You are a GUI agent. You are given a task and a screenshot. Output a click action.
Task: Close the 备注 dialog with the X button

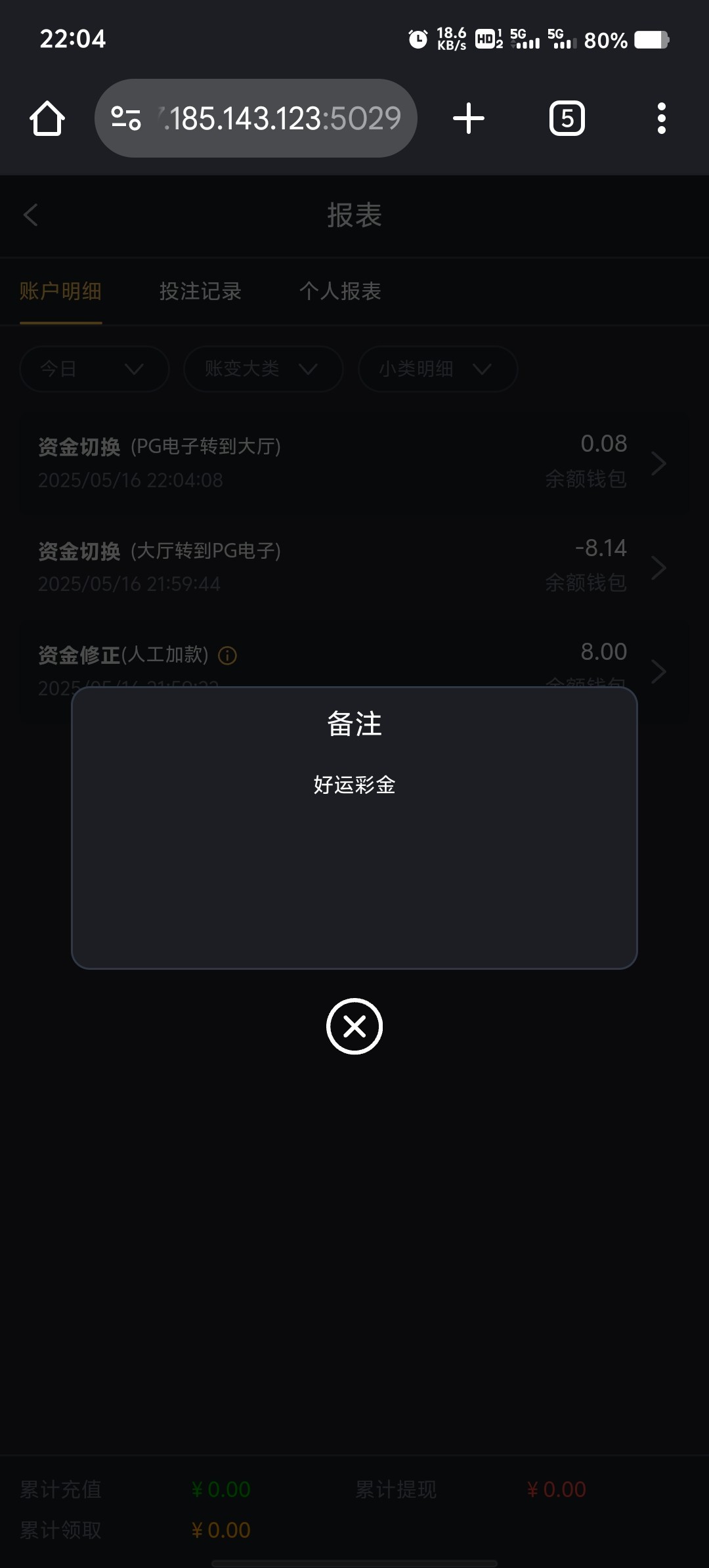pos(354,1026)
